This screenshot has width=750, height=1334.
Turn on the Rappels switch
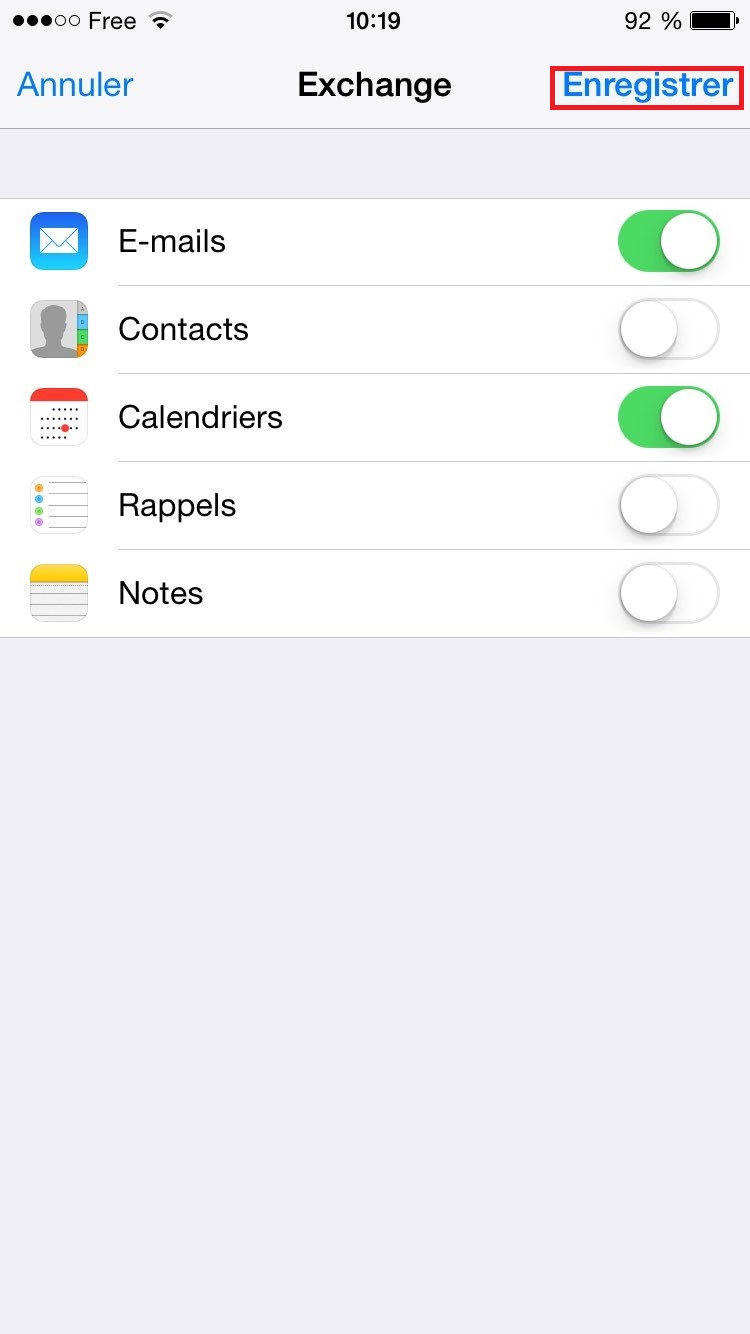pos(669,505)
